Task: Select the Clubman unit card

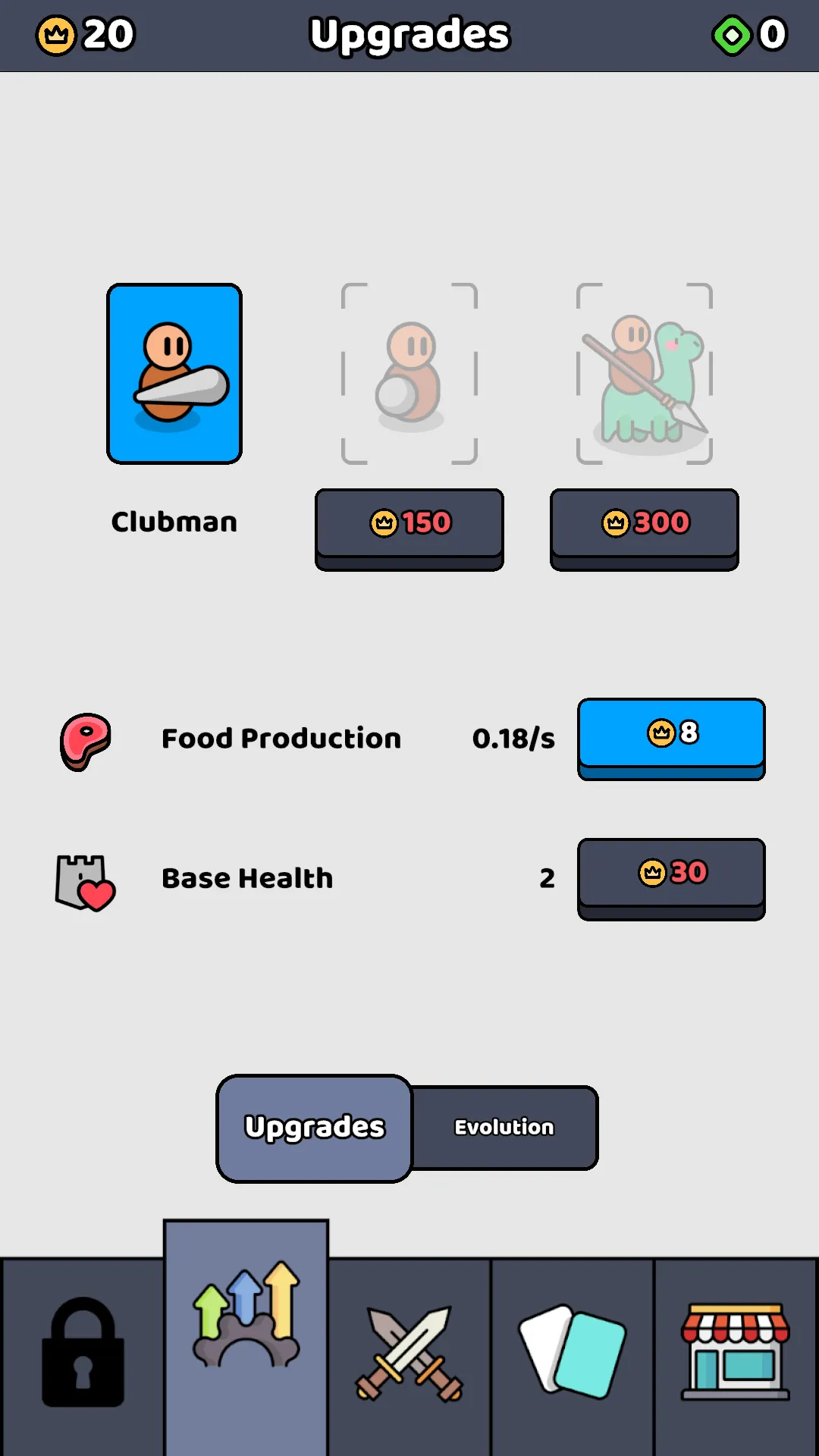Action: tap(174, 373)
